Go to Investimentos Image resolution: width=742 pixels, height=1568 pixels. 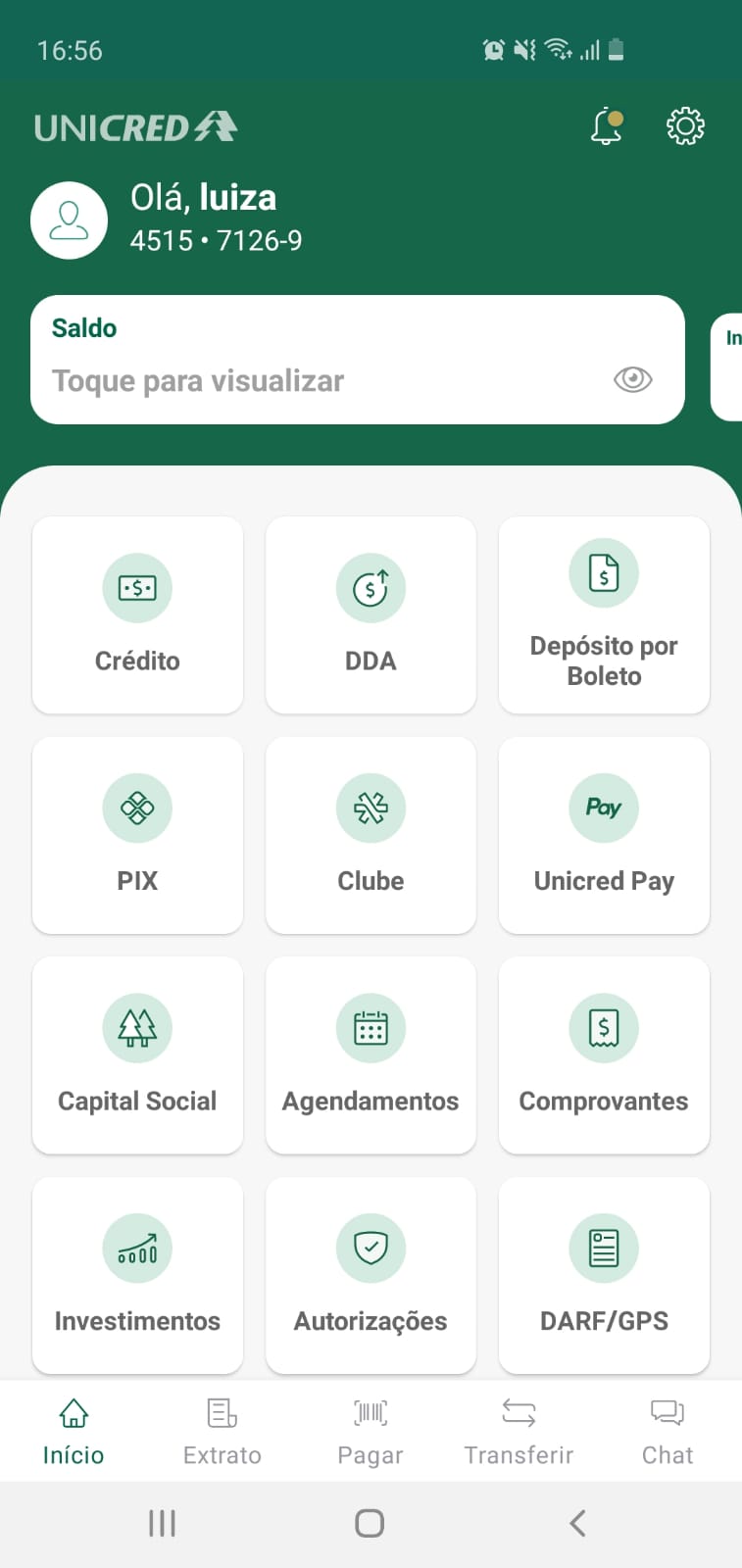(137, 1275)
